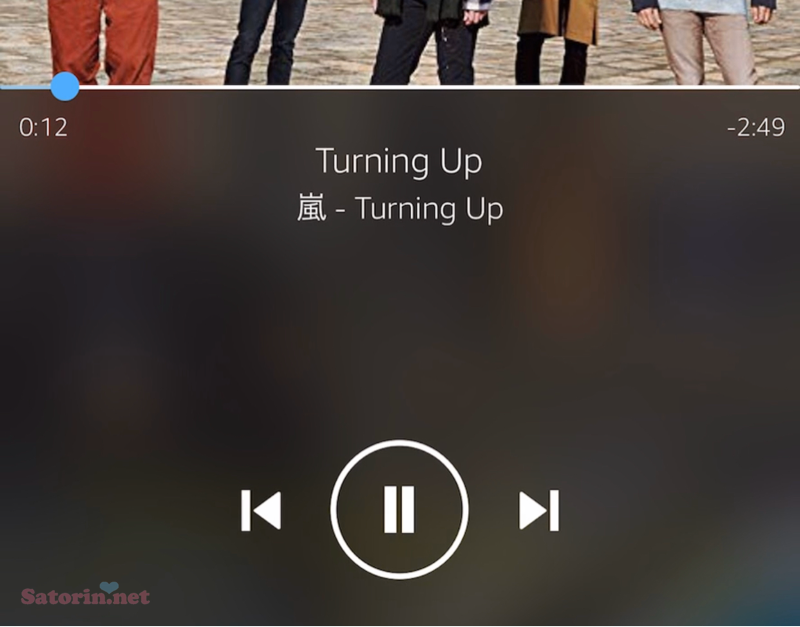The image size is (800, 627).
Task: Skip to the next track
Action: click(x=538, y=511)
